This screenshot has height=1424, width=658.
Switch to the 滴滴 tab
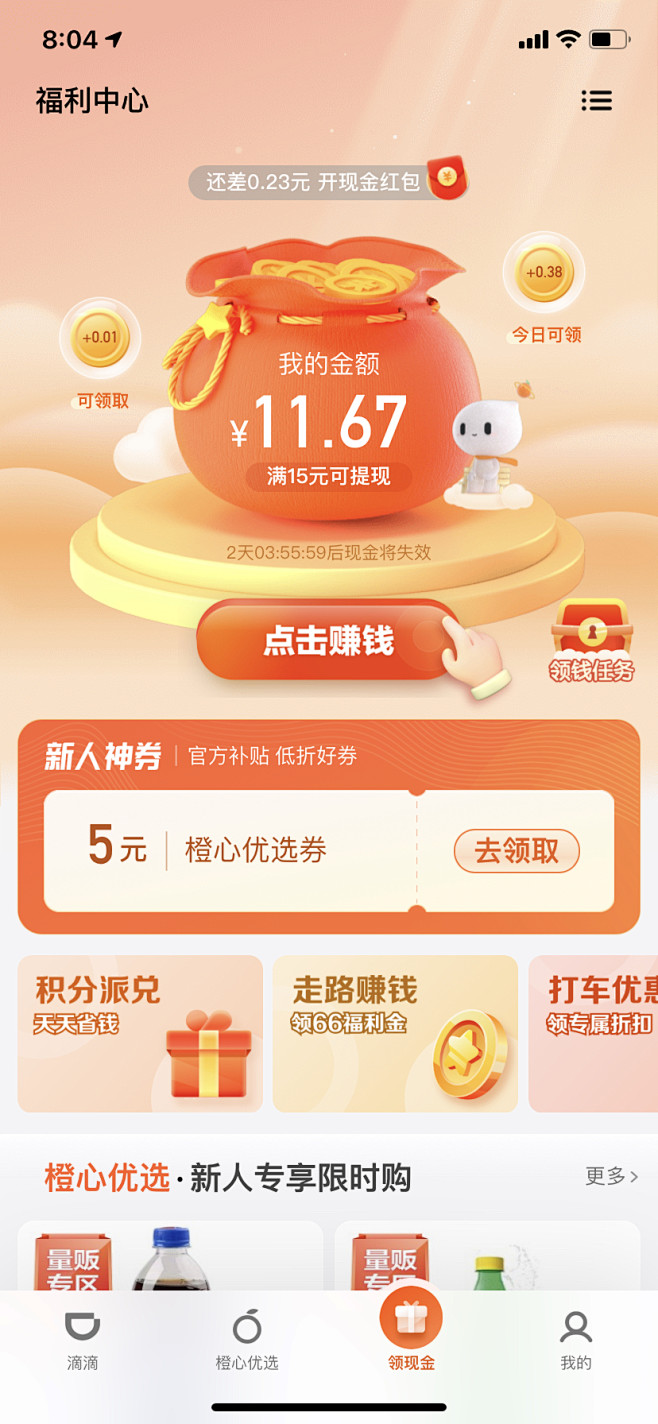pyautogui.click(x=82, y=1342)
